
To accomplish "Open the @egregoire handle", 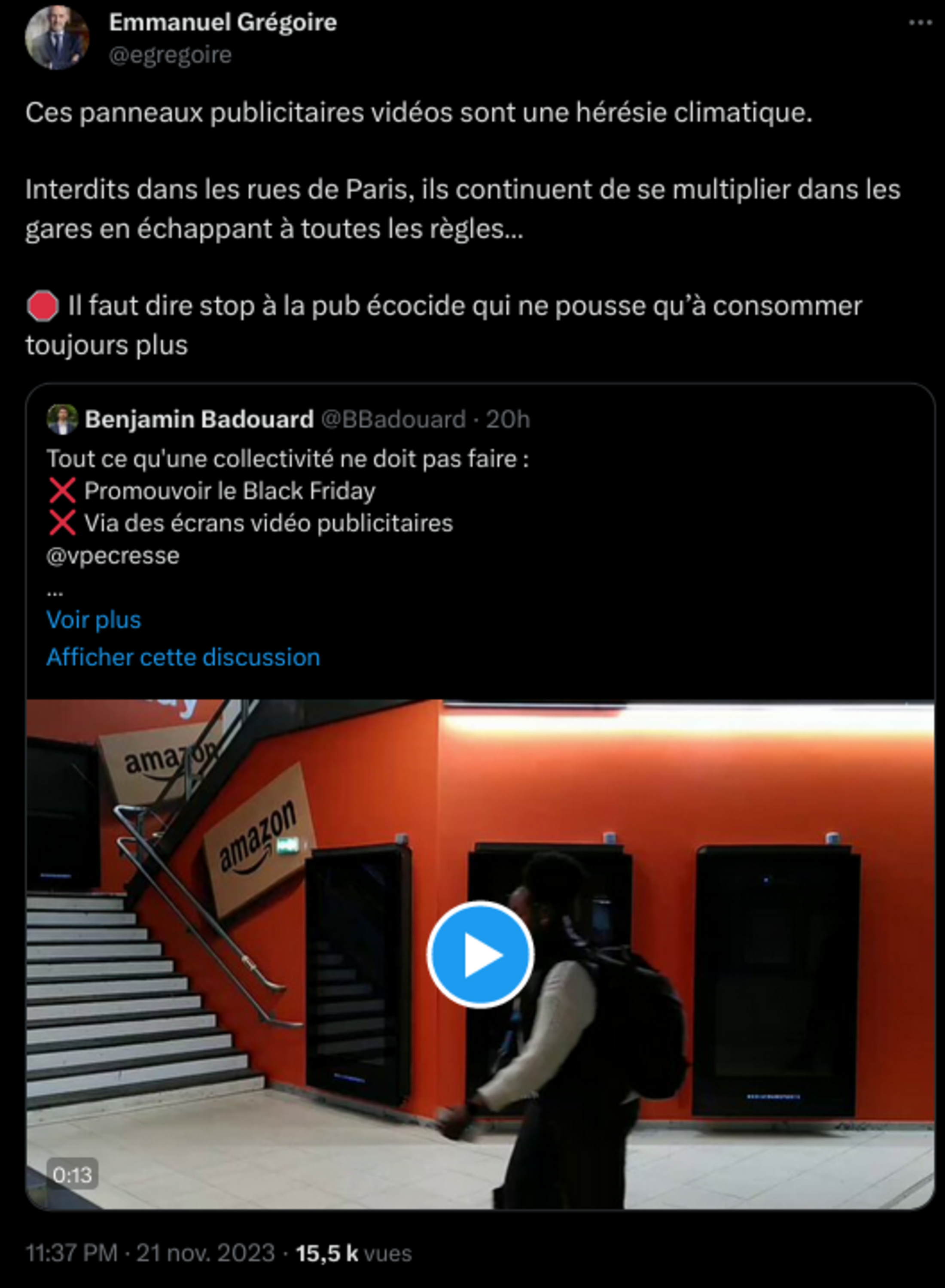I will [170, 55].
